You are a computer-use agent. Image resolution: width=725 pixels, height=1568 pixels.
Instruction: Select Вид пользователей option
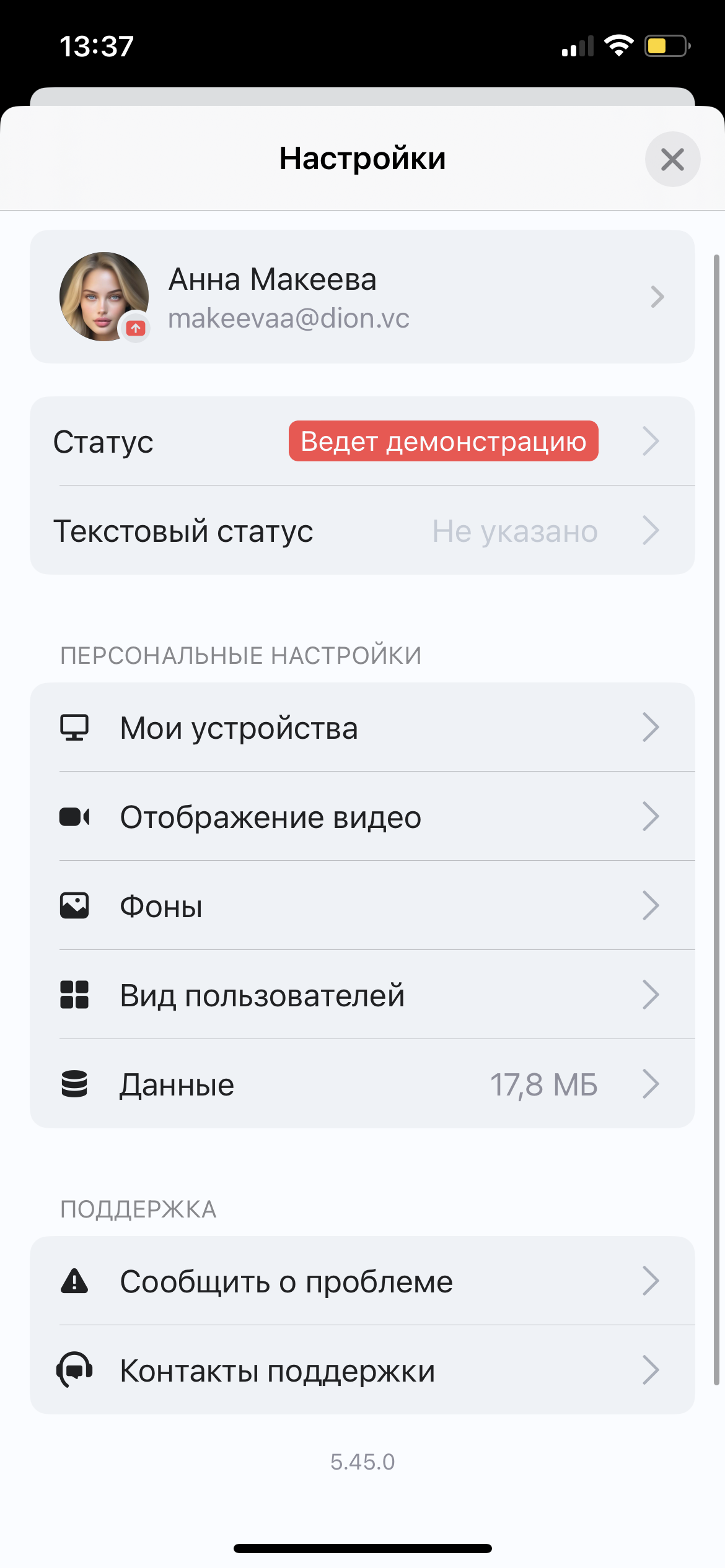(362, 995)
